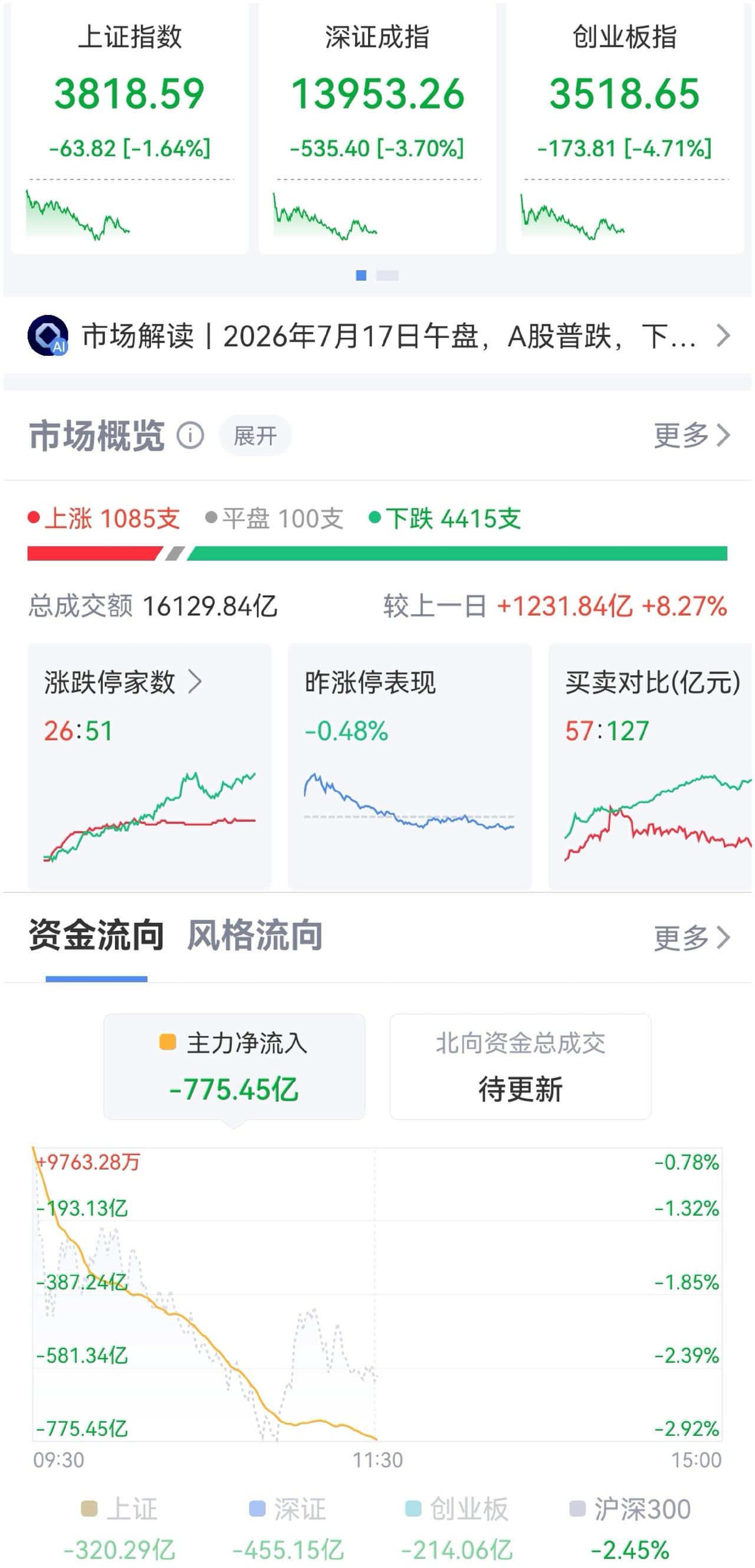Open the 创业板指 index card

point(625,128)
